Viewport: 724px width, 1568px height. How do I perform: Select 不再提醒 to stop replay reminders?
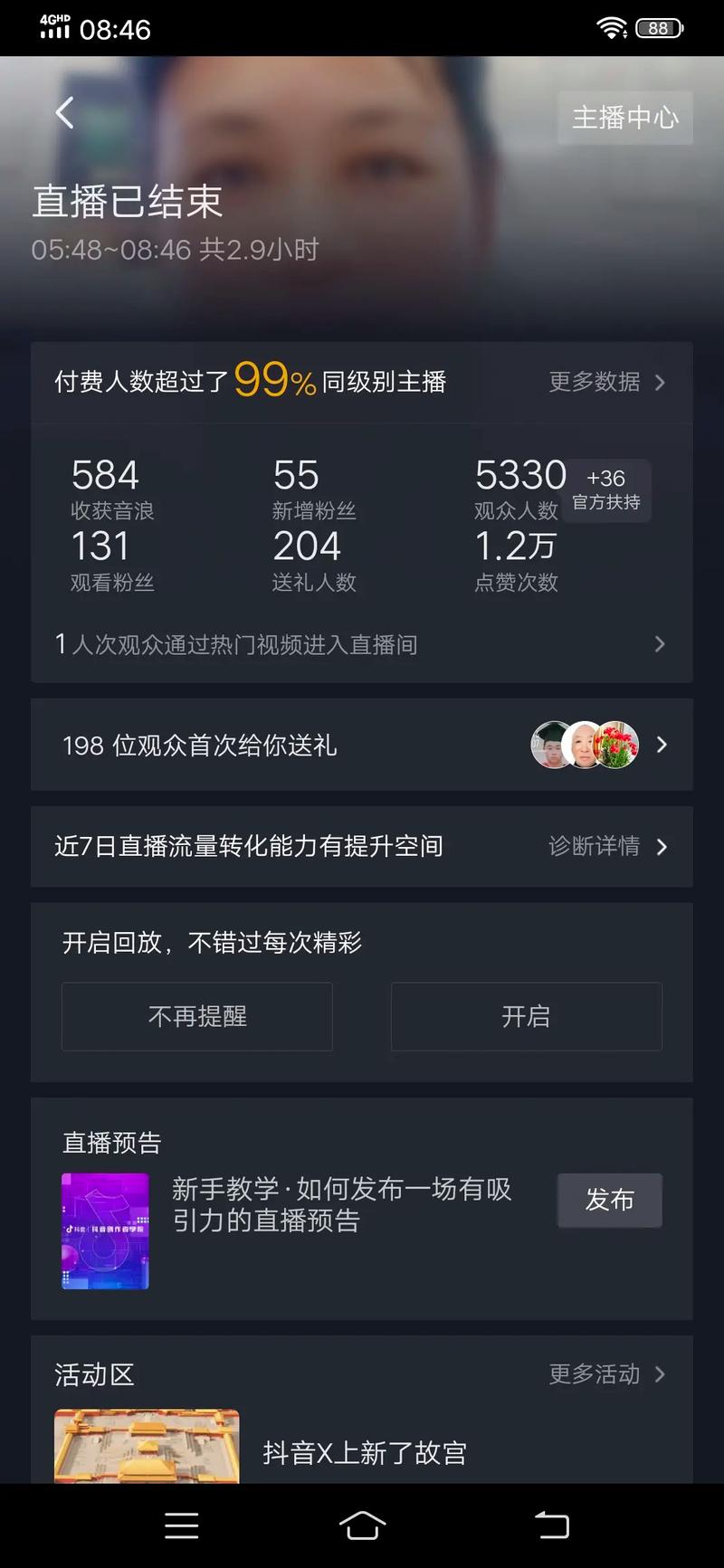pos(196,1016)
